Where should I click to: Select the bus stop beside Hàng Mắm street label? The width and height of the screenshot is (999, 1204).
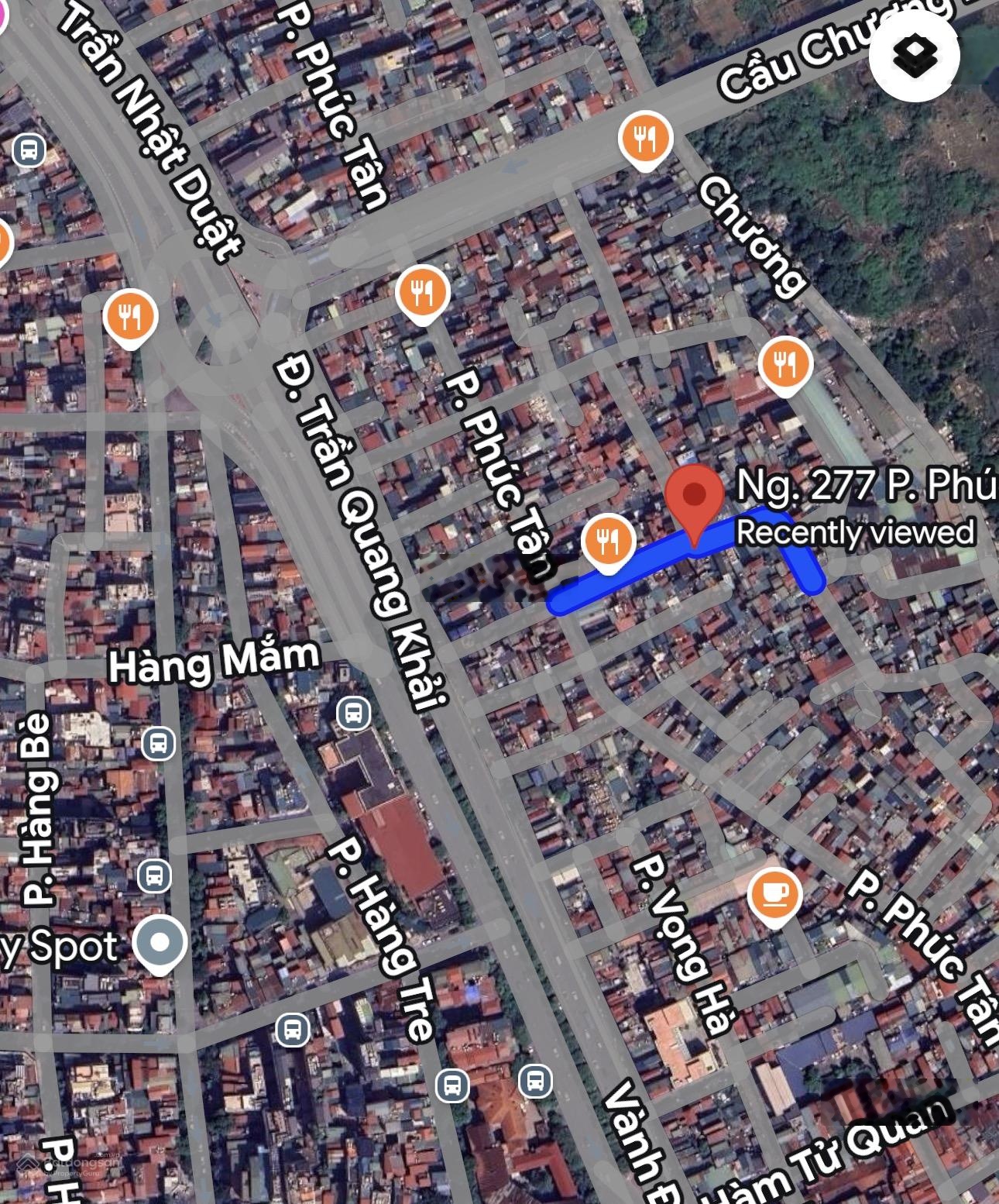[353, 713]
